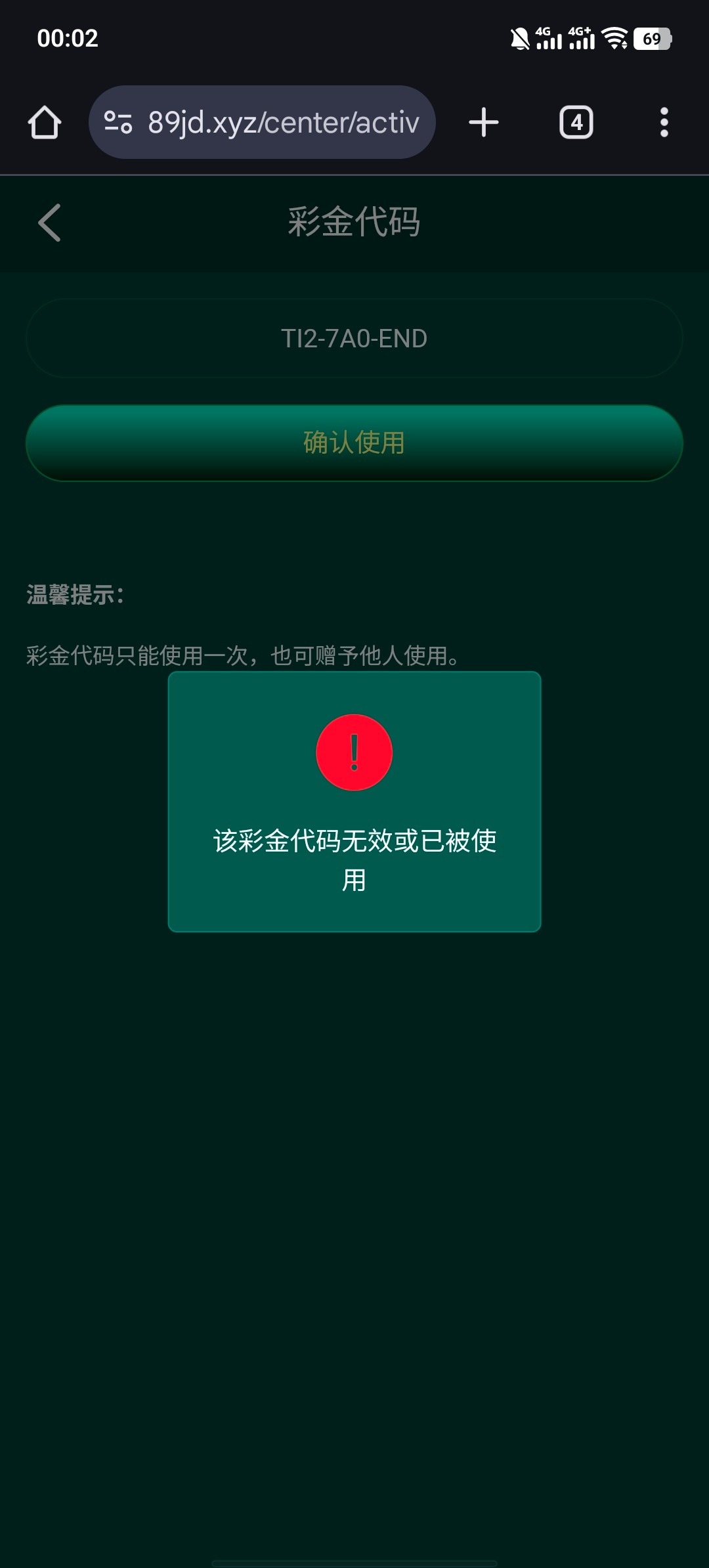This screenshot has height=1568, width=709.
Task: Open the browser overflow menu
Action: [664, 123]
